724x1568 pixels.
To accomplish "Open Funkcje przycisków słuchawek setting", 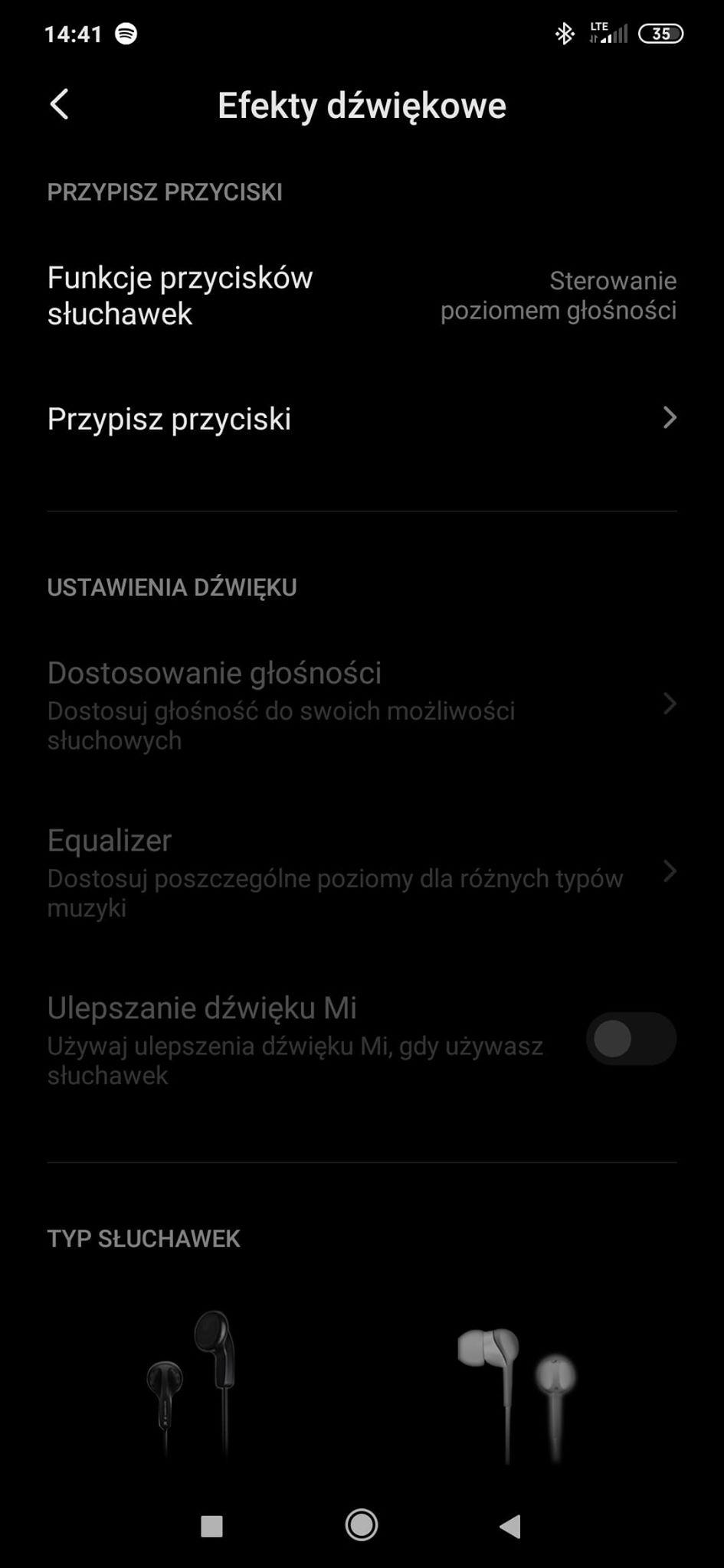I will point(362,296).
